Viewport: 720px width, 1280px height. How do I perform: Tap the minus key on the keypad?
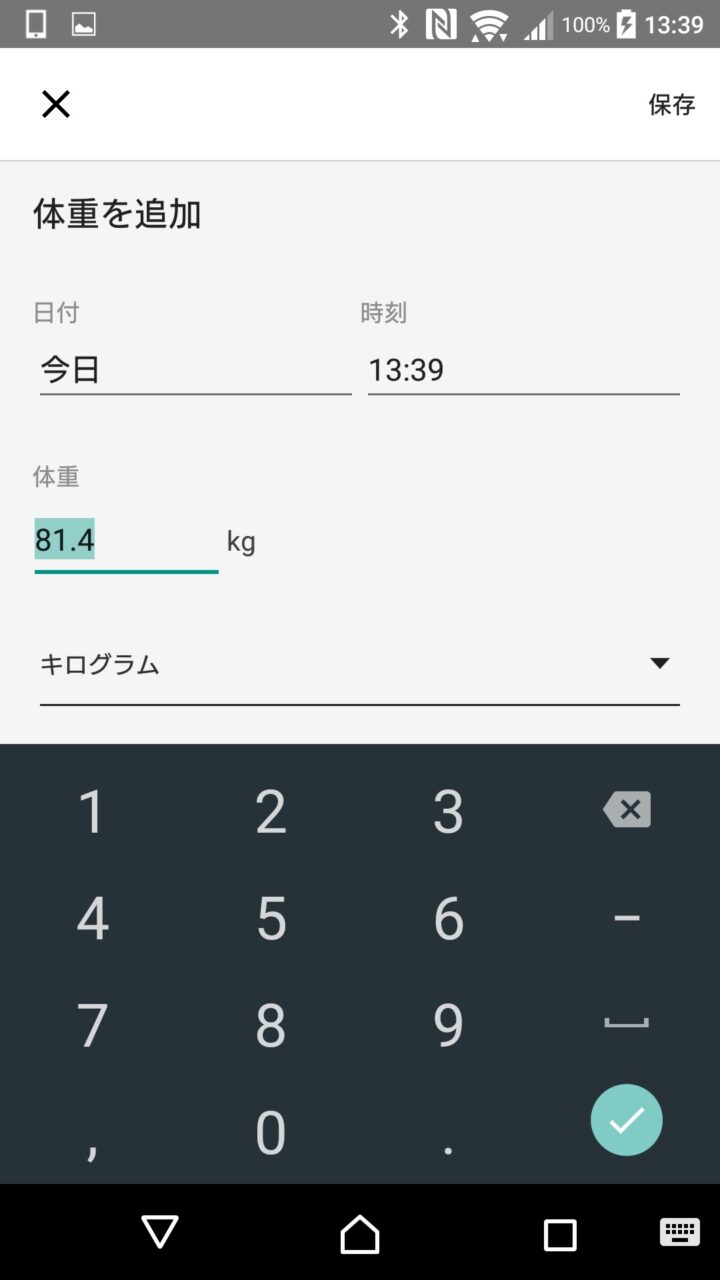(627, 918)
